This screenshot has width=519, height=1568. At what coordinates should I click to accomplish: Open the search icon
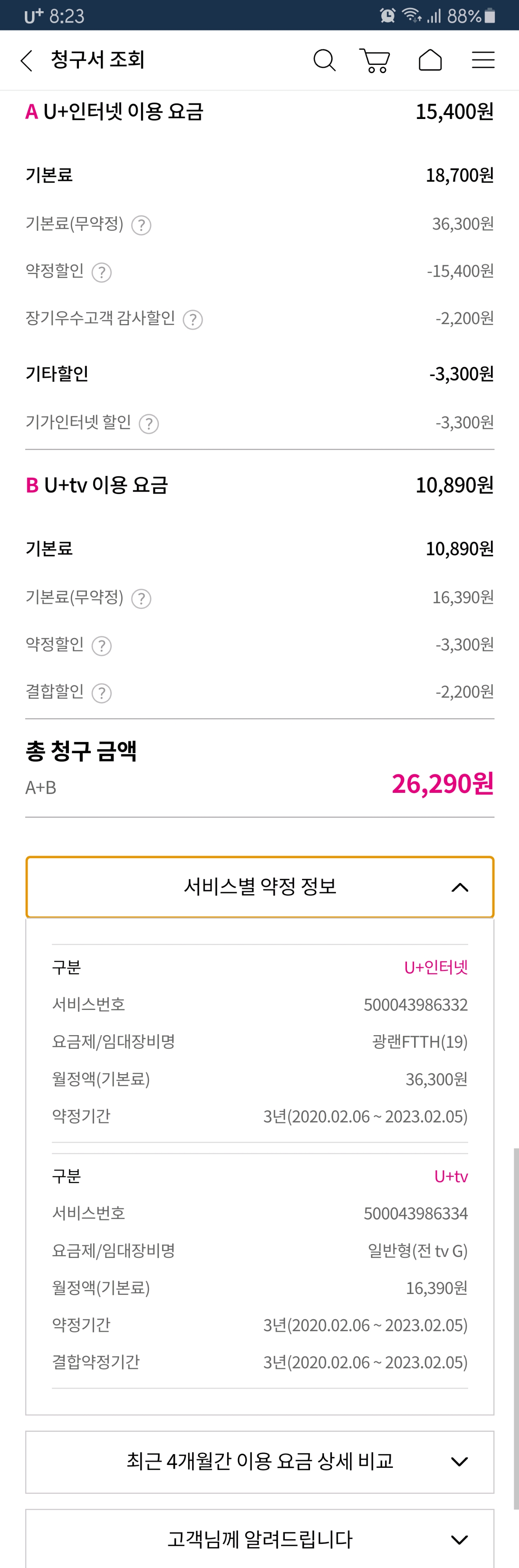pos(324,60)
